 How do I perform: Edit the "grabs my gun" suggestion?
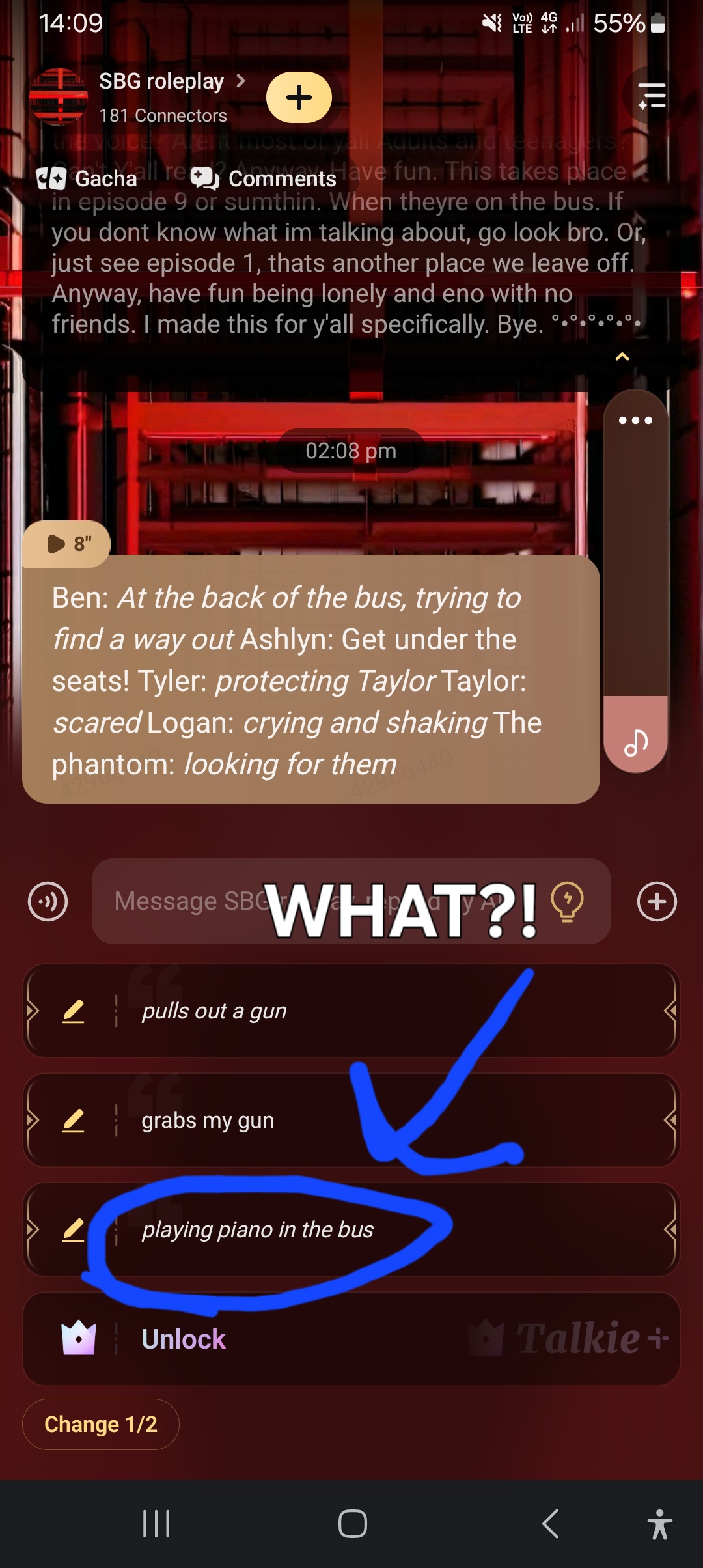click(x=74, y=1121)
